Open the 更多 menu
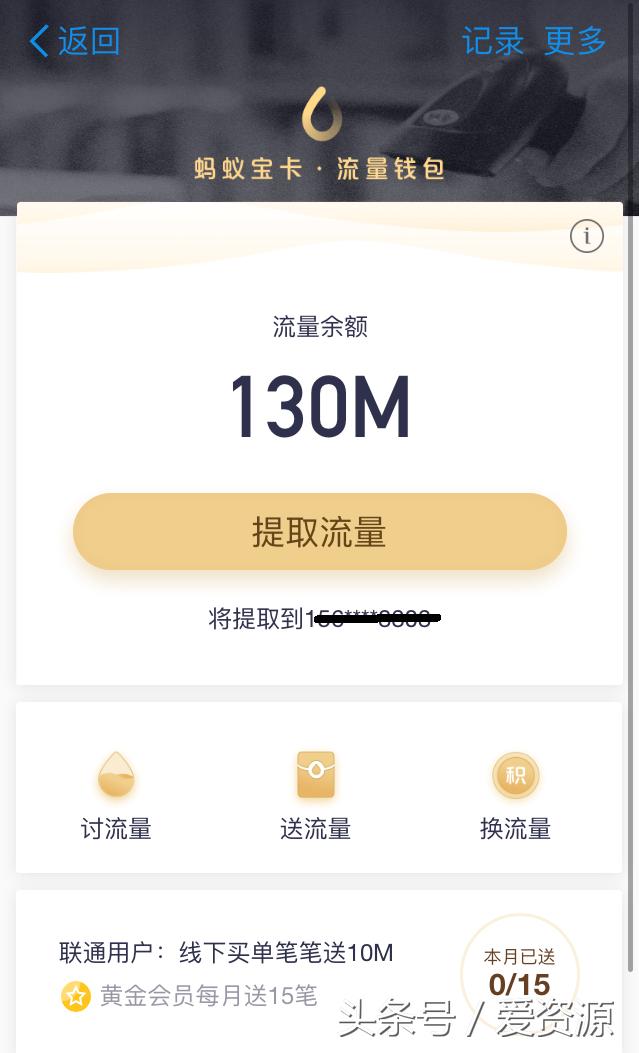The width and height of the screenshot is (639, 1053). (x=575, y=41)
